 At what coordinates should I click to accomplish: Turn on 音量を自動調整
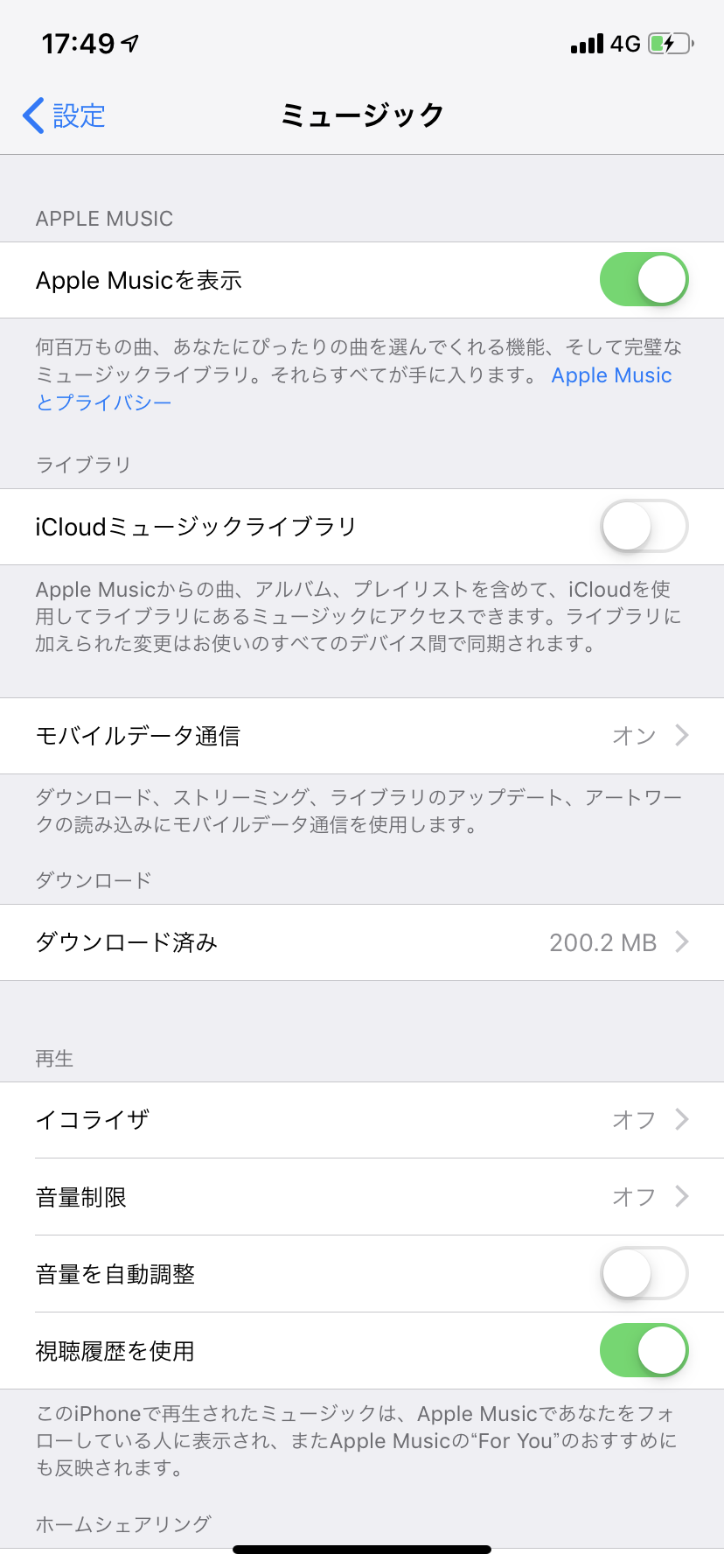click(644, 1274)
